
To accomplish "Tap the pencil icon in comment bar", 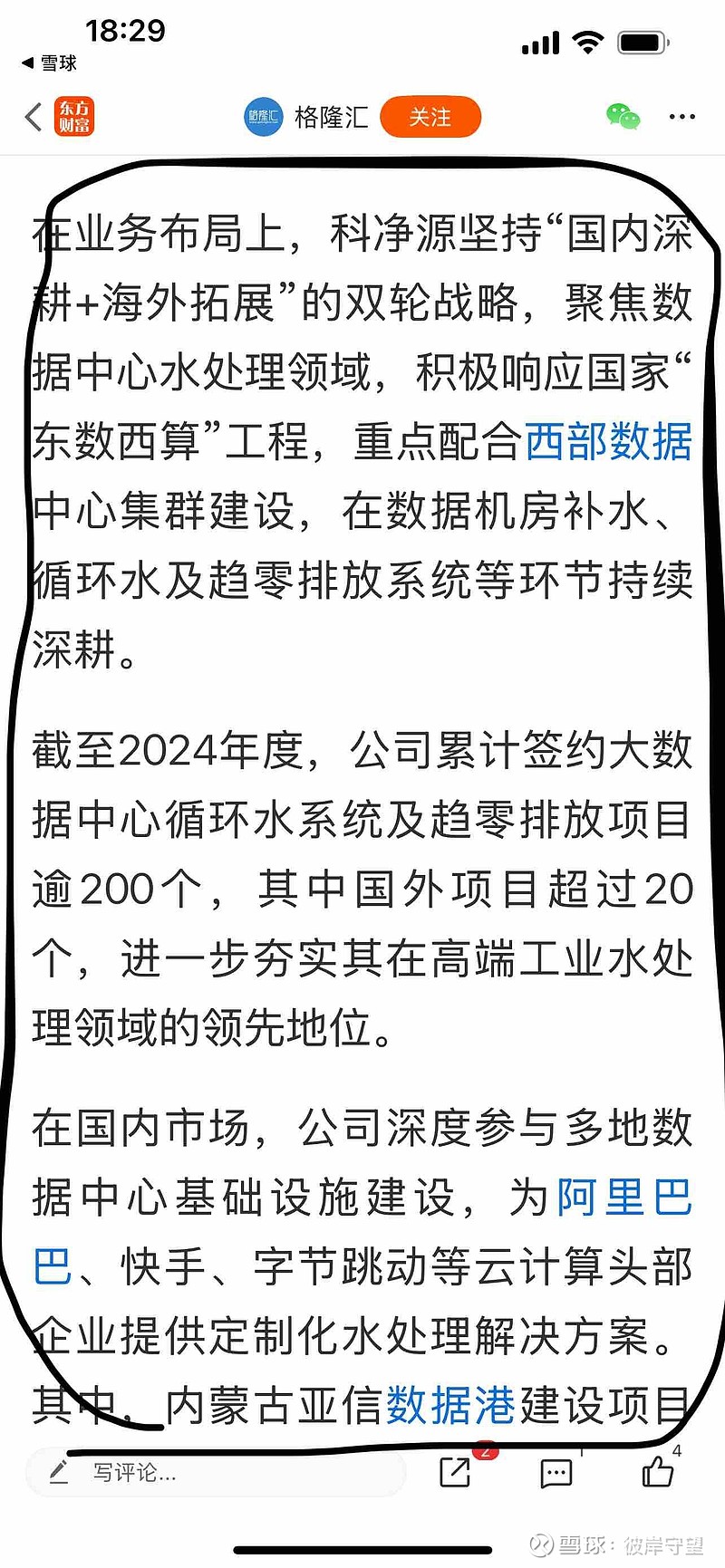I will [58, 1471].
